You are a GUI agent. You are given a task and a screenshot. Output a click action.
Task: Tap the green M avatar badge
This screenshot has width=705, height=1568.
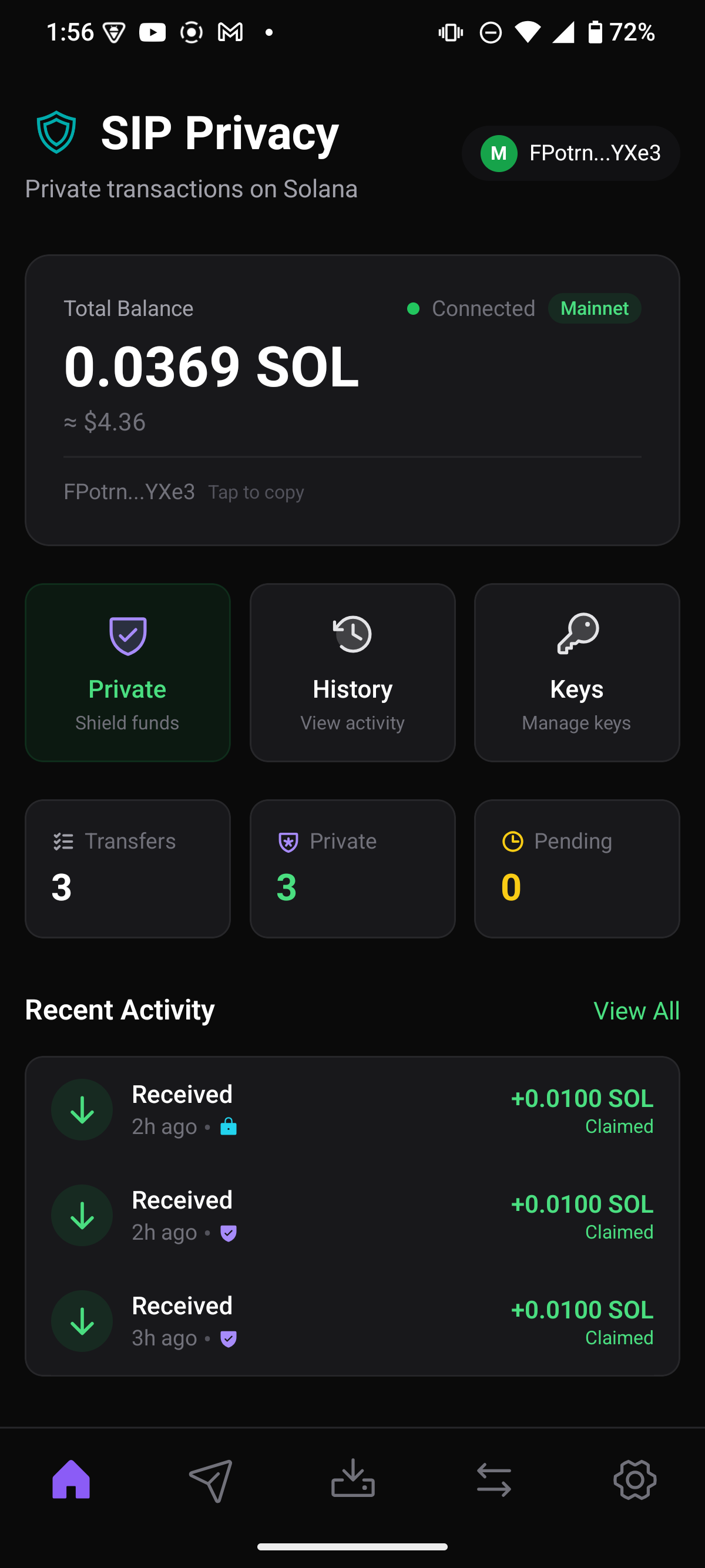tap(498, 153)
